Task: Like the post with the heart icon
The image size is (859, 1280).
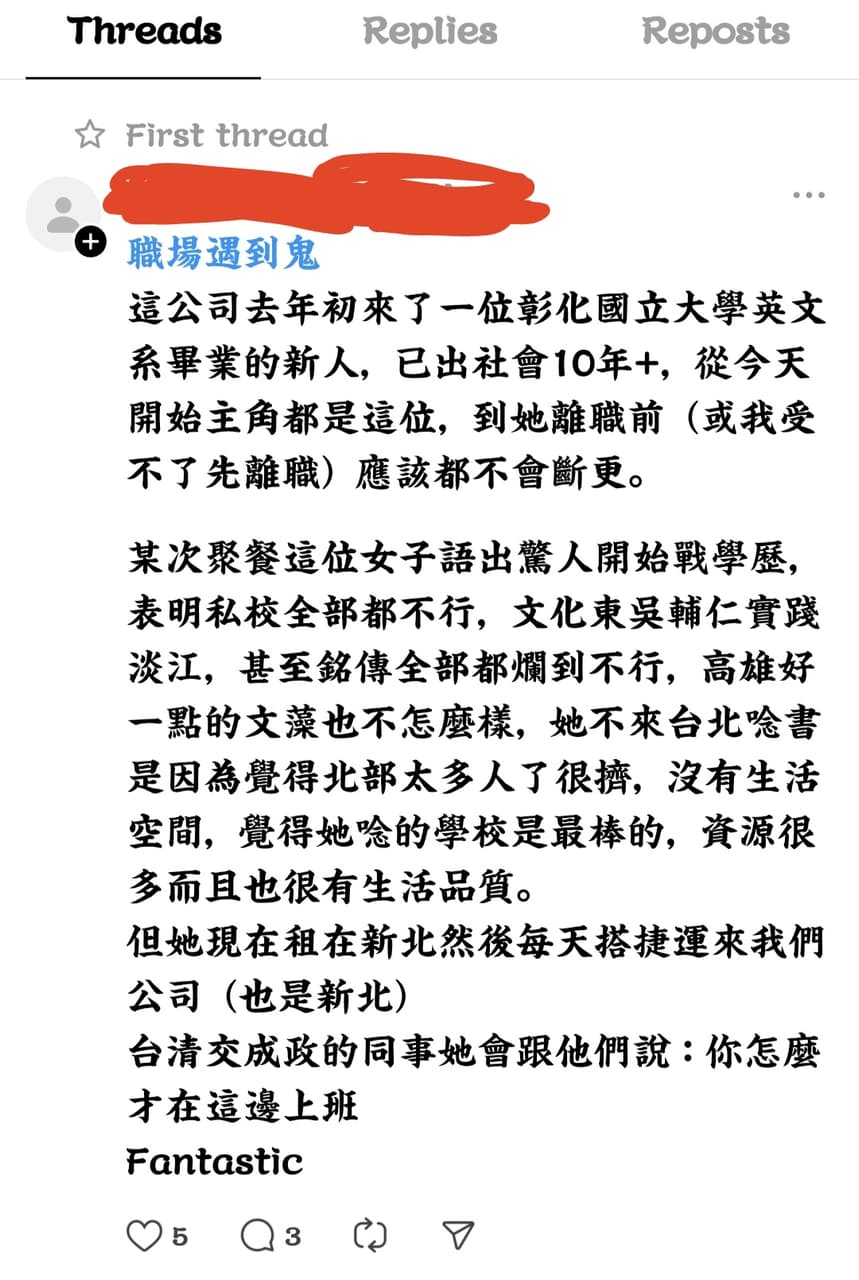Action: (144, 1236)
